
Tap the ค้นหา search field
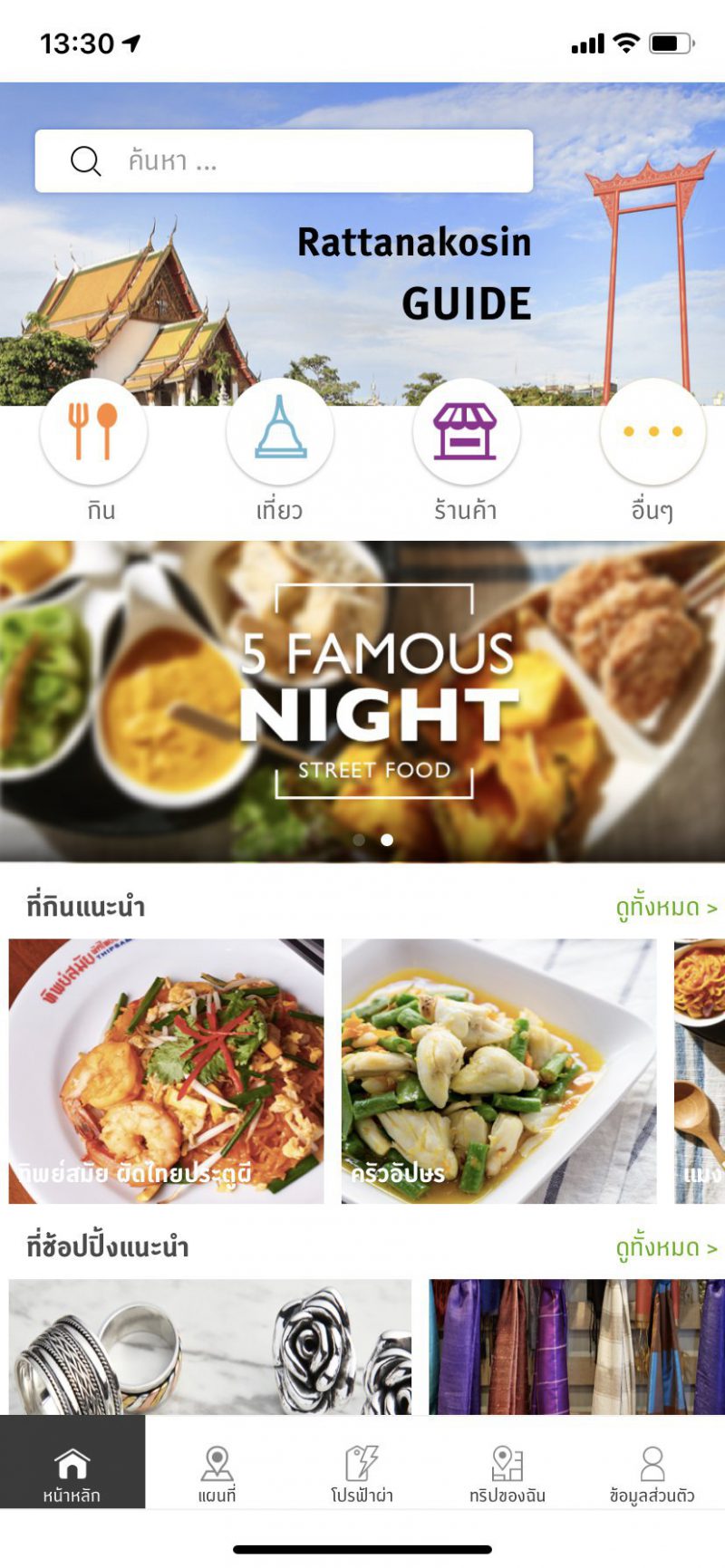(x=284, y=161)
